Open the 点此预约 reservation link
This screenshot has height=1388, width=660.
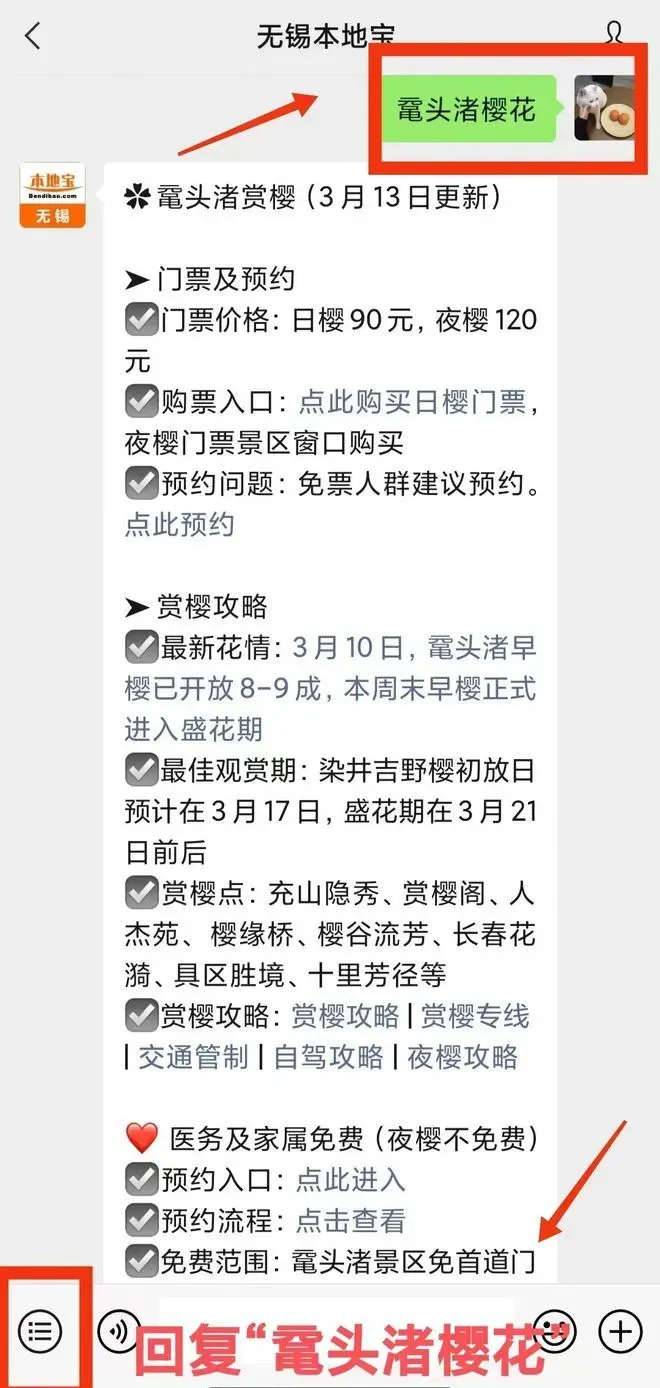click(179, 525)
